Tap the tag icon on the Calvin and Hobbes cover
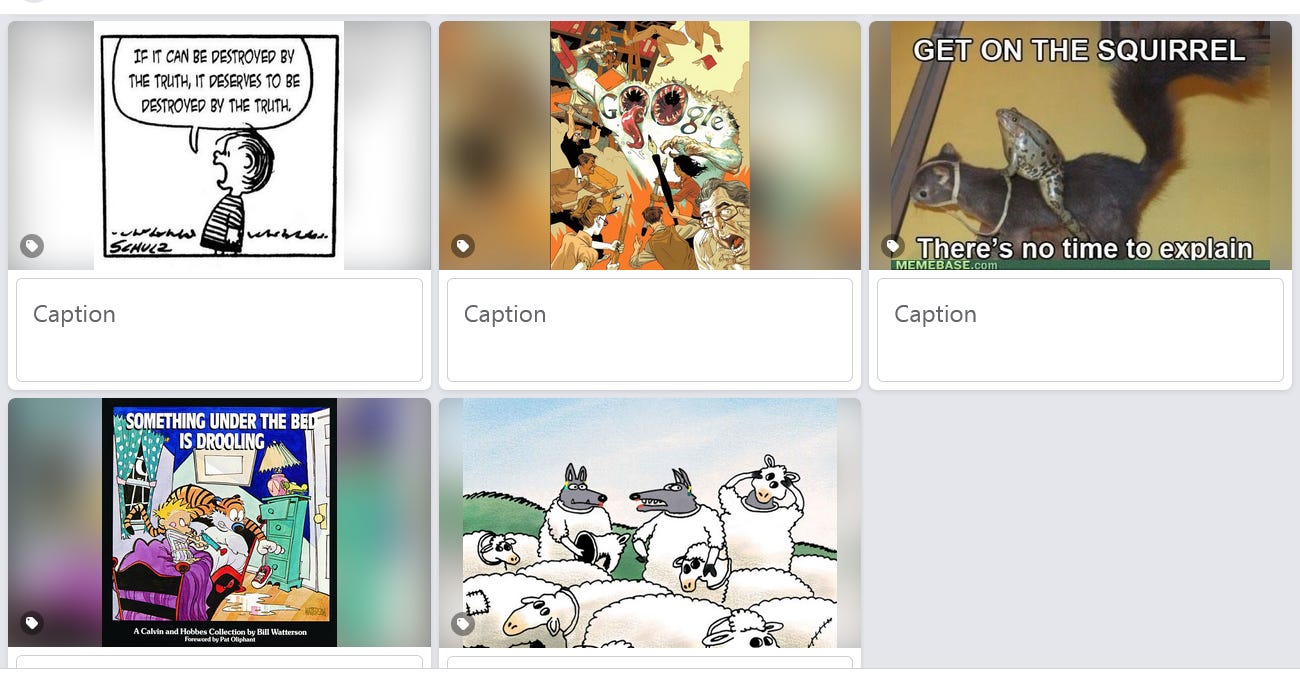Screen dimensions: 1300x681 coord(32,623)
